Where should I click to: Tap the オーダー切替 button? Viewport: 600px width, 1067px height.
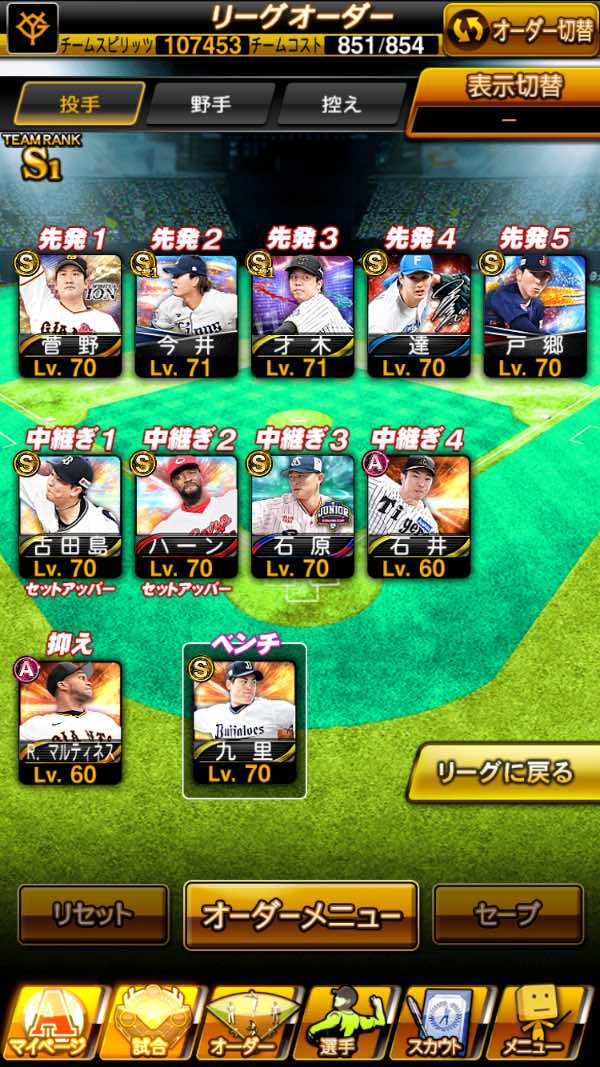520,29
